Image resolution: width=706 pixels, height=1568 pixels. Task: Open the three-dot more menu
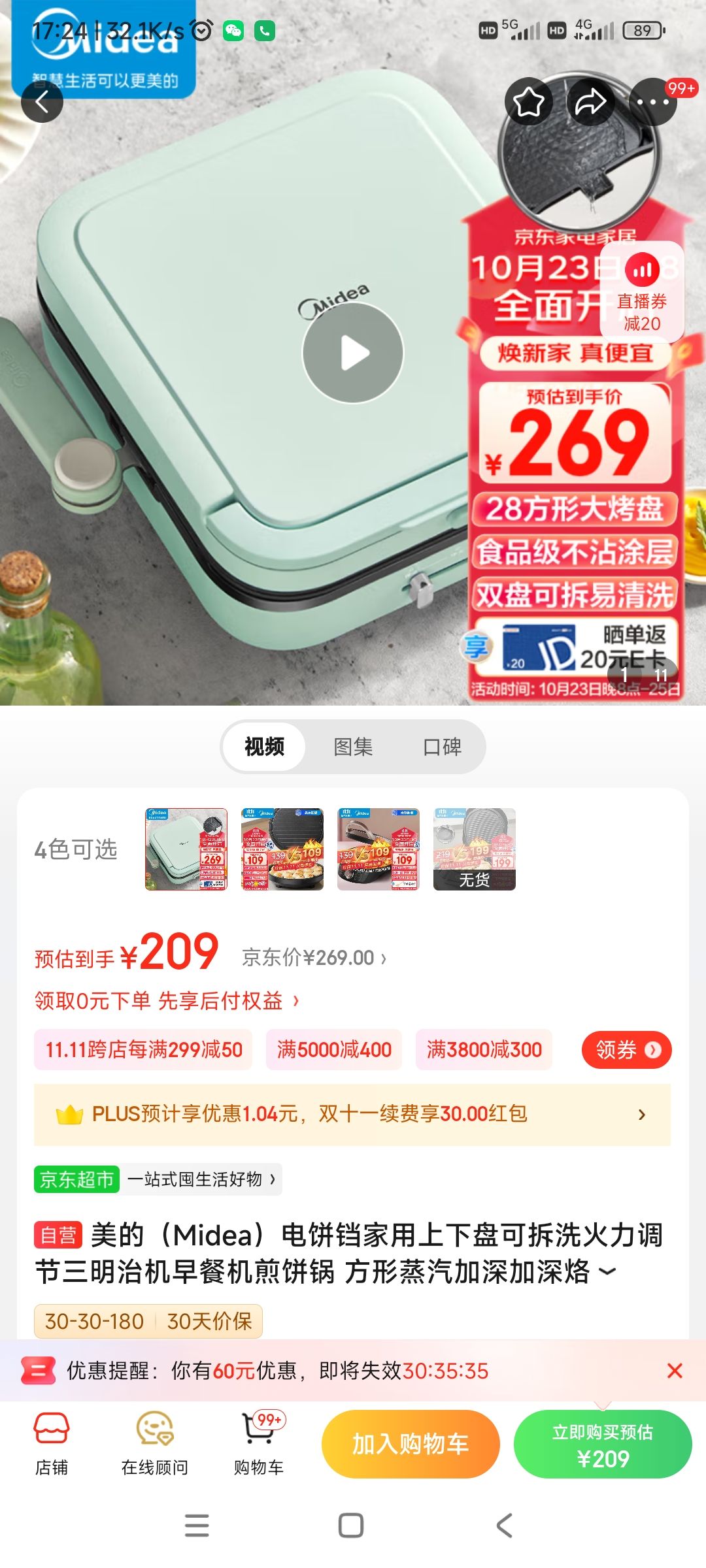(652, 102)
